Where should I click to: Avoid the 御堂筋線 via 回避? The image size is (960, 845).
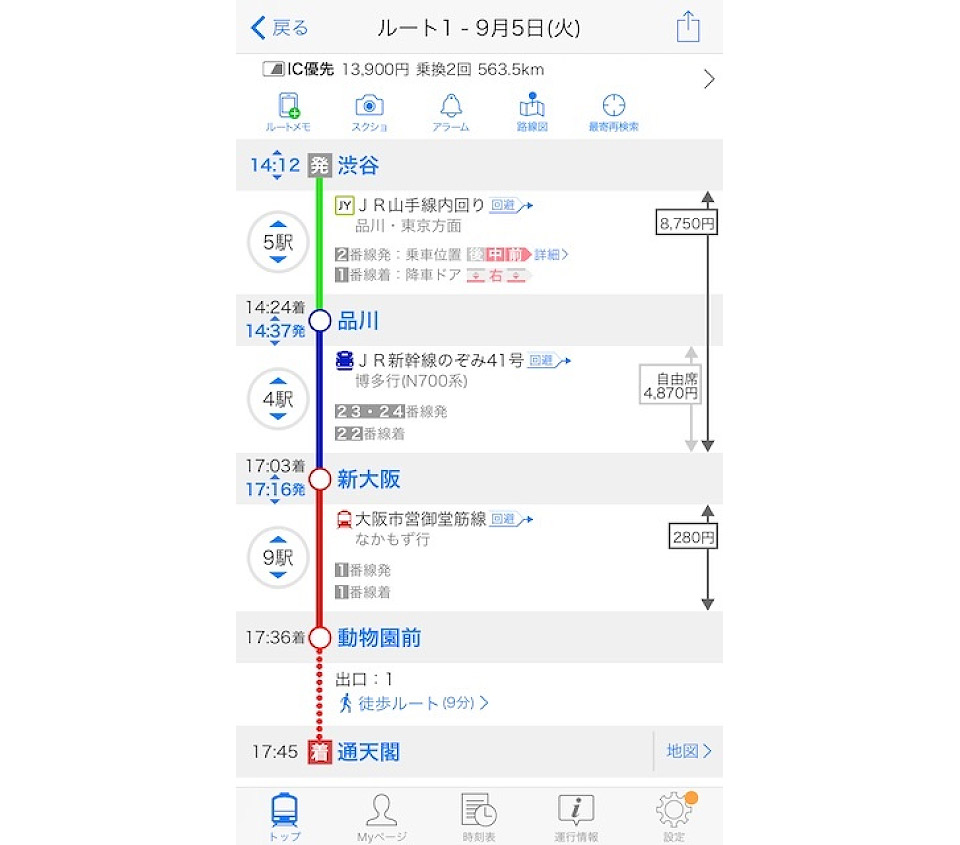tap(511, 519)
